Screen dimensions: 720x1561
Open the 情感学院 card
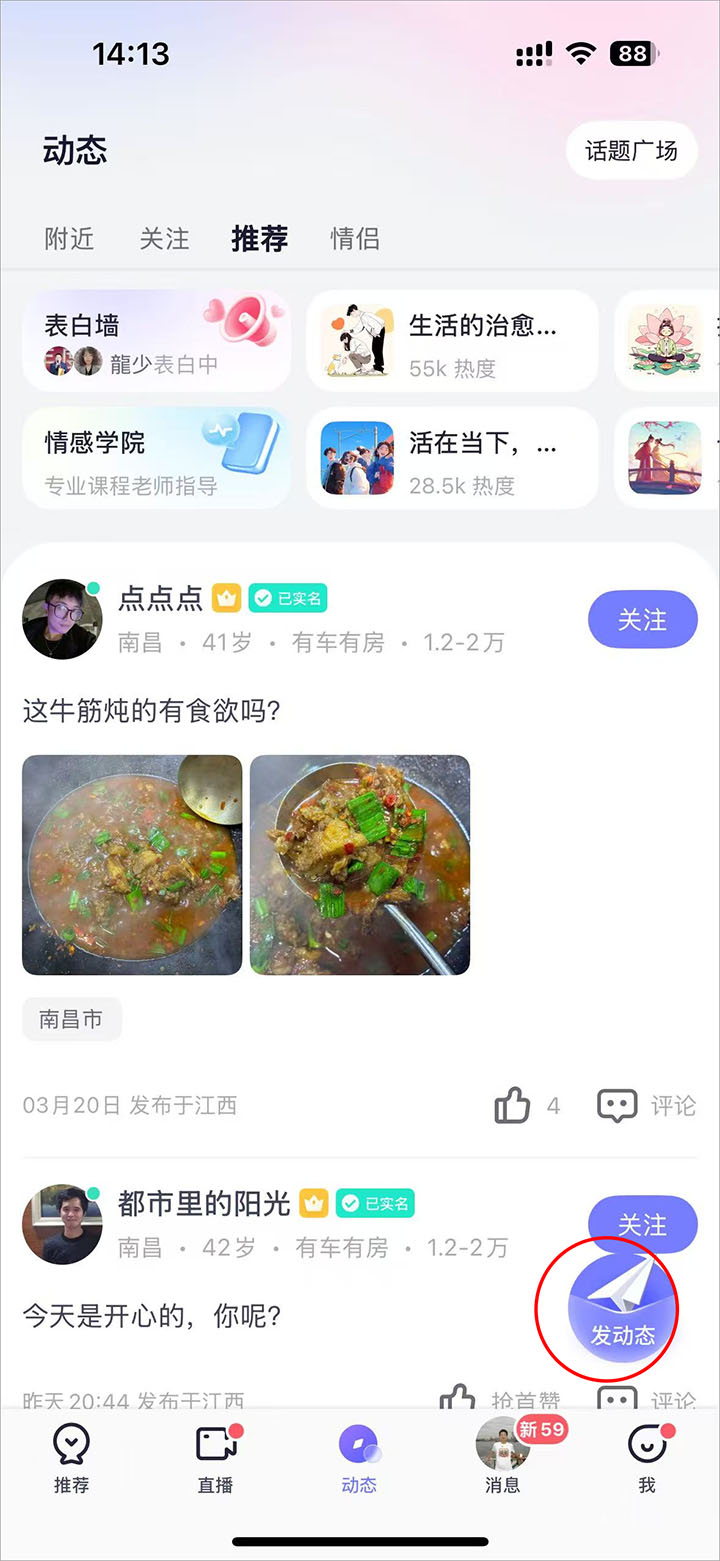tap(156, 457)
